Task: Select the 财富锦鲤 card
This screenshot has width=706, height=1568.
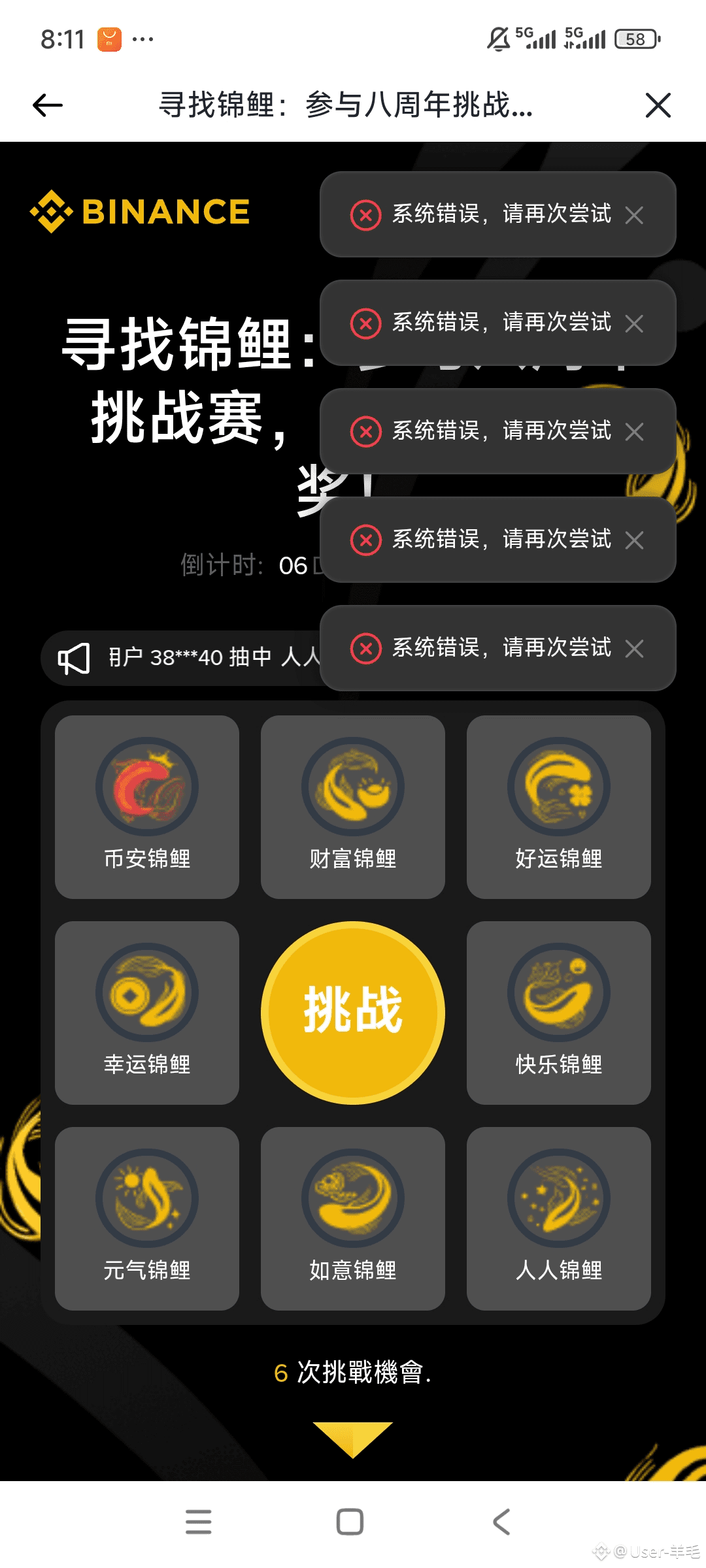Action: point(353,807)
